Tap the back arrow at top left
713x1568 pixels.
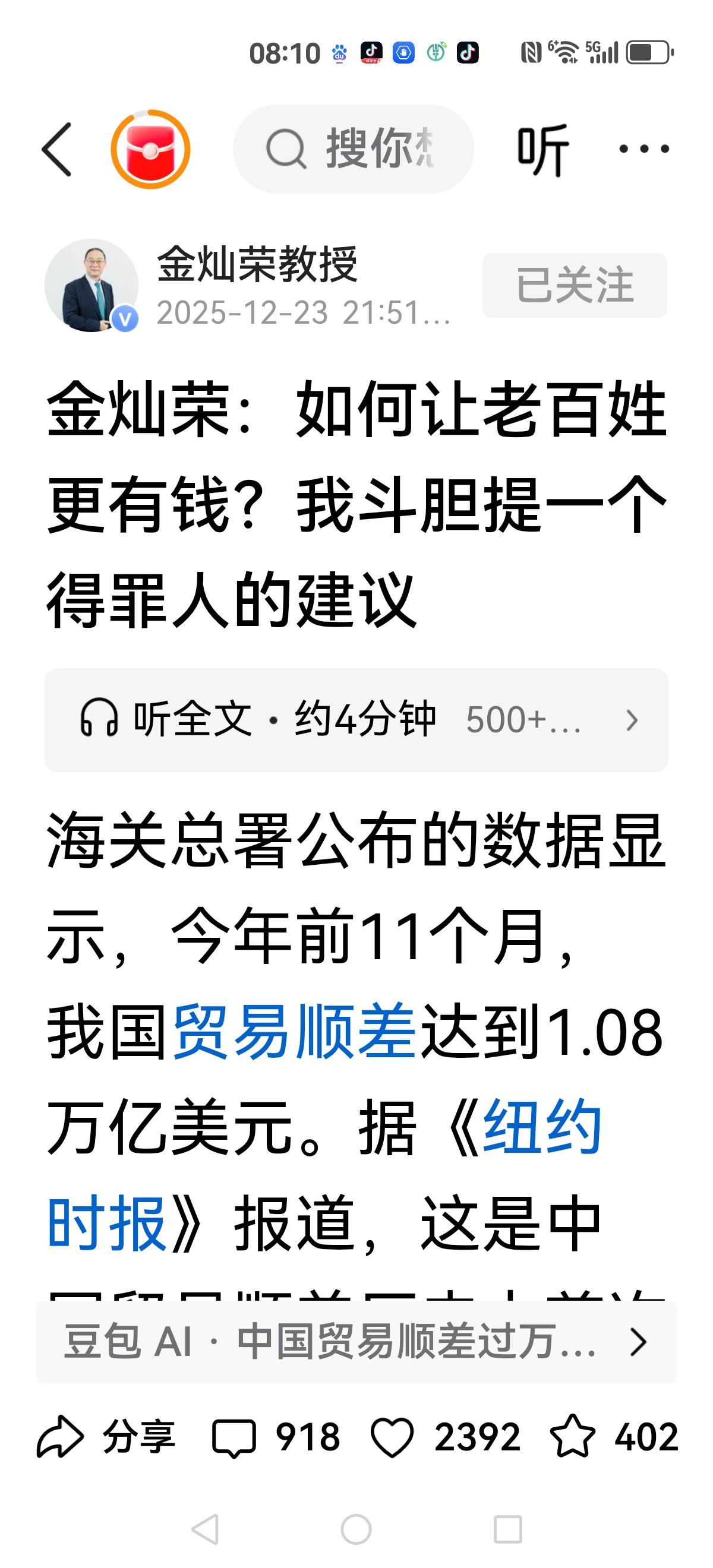(58, 148)
